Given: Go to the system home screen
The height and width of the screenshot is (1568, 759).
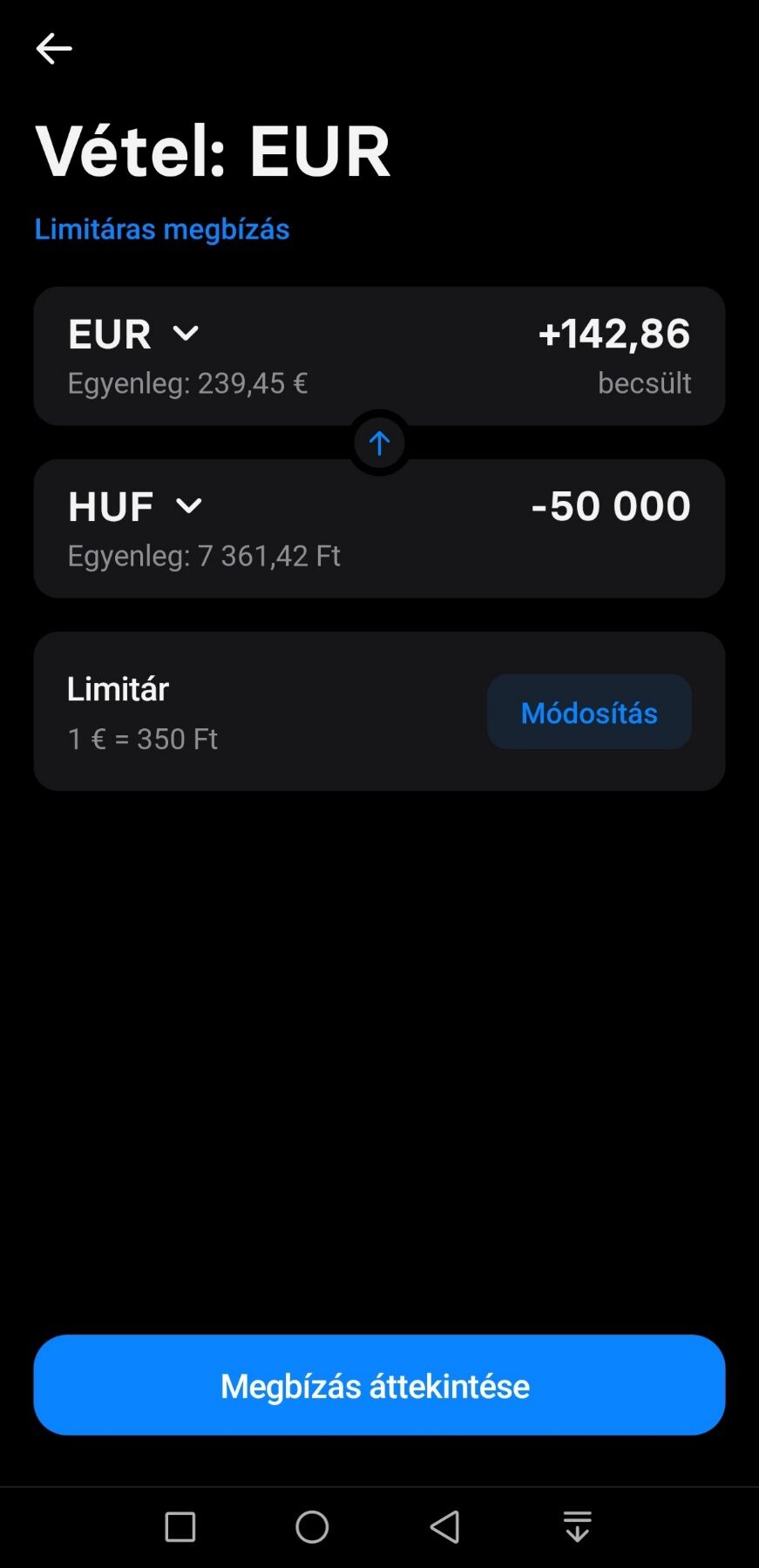Looking at the screenshot, I should click(312, 1526).
